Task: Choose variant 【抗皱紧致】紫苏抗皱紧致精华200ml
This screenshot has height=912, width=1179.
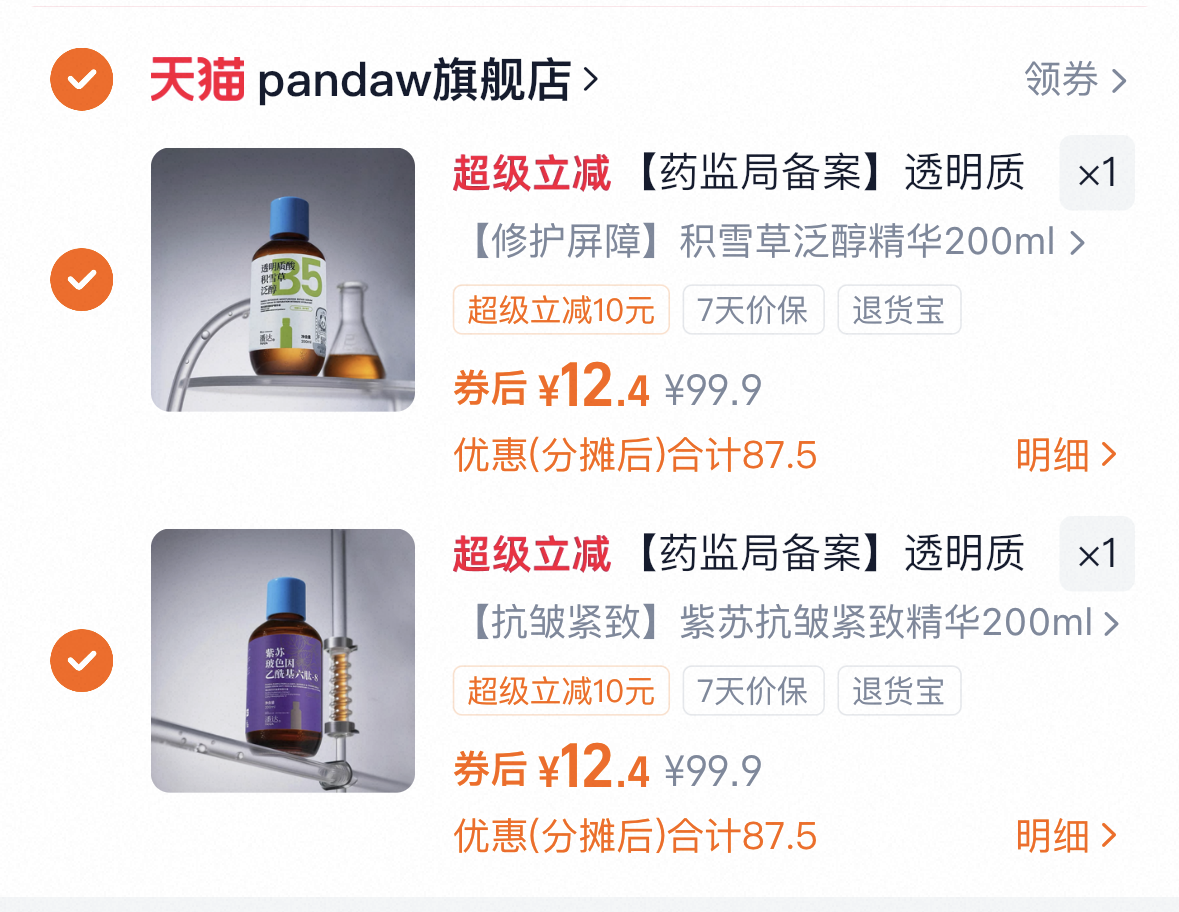Action: tap(790, 623)
